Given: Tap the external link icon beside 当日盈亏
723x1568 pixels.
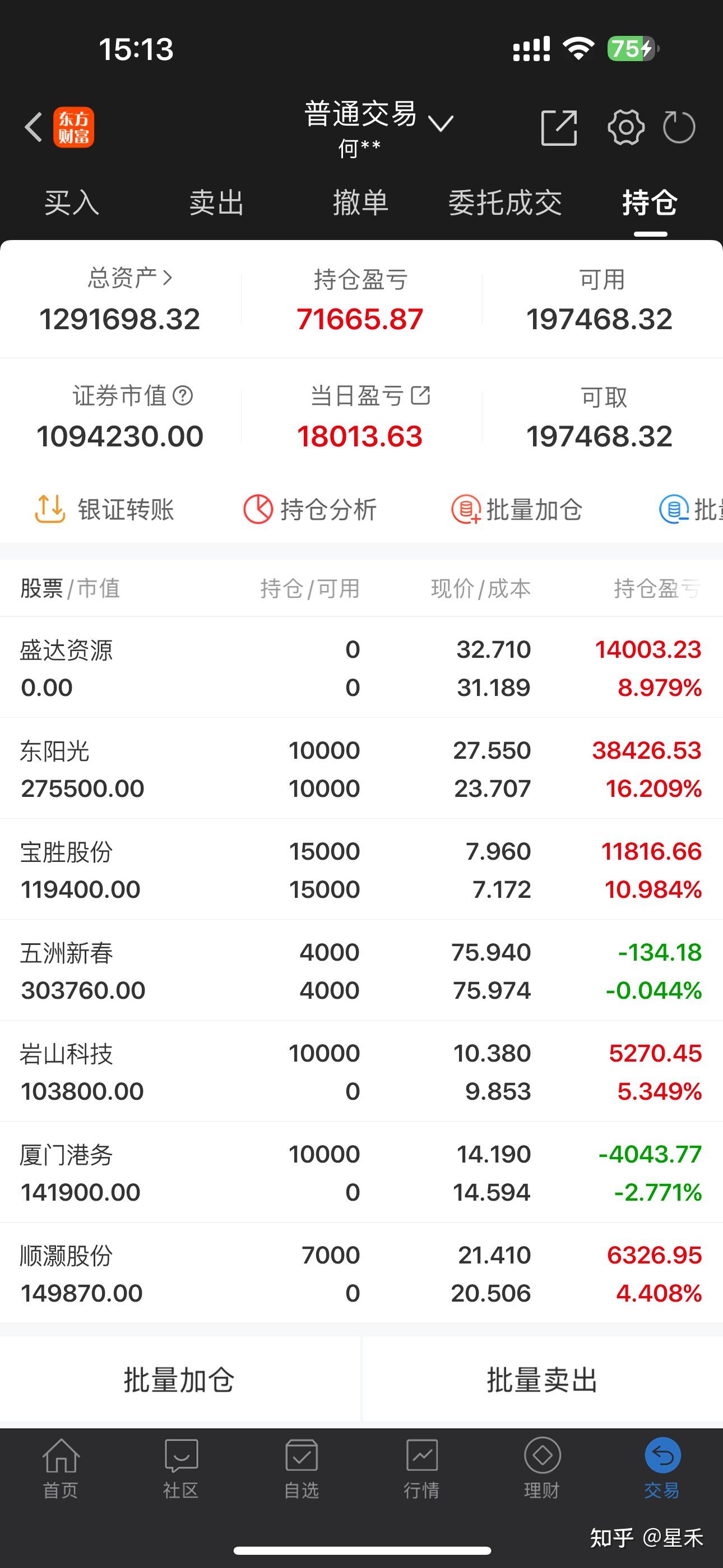Looking at the screenshot, I should pos(421,396).
